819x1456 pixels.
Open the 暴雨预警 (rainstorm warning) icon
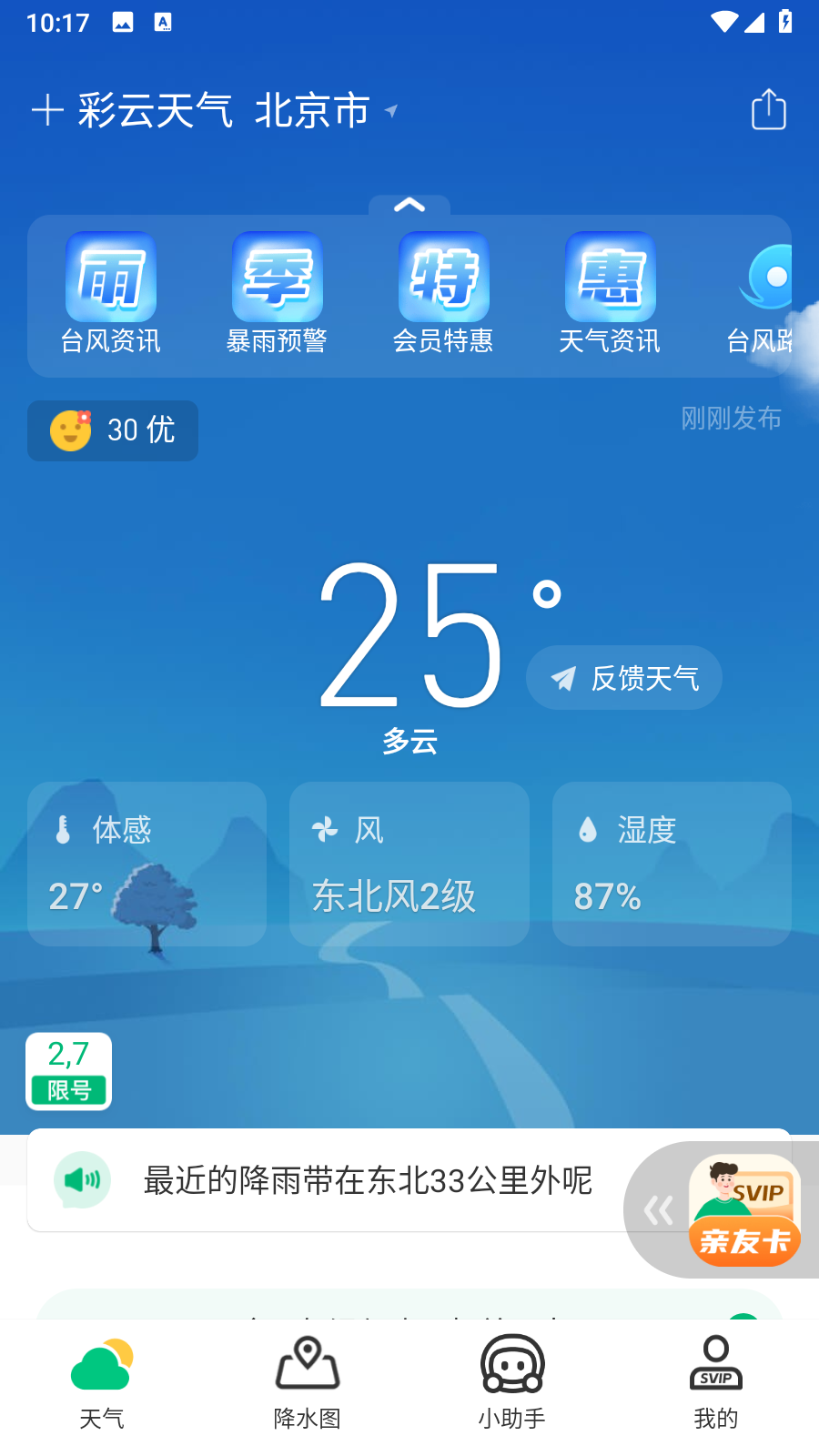coord(278,291)
